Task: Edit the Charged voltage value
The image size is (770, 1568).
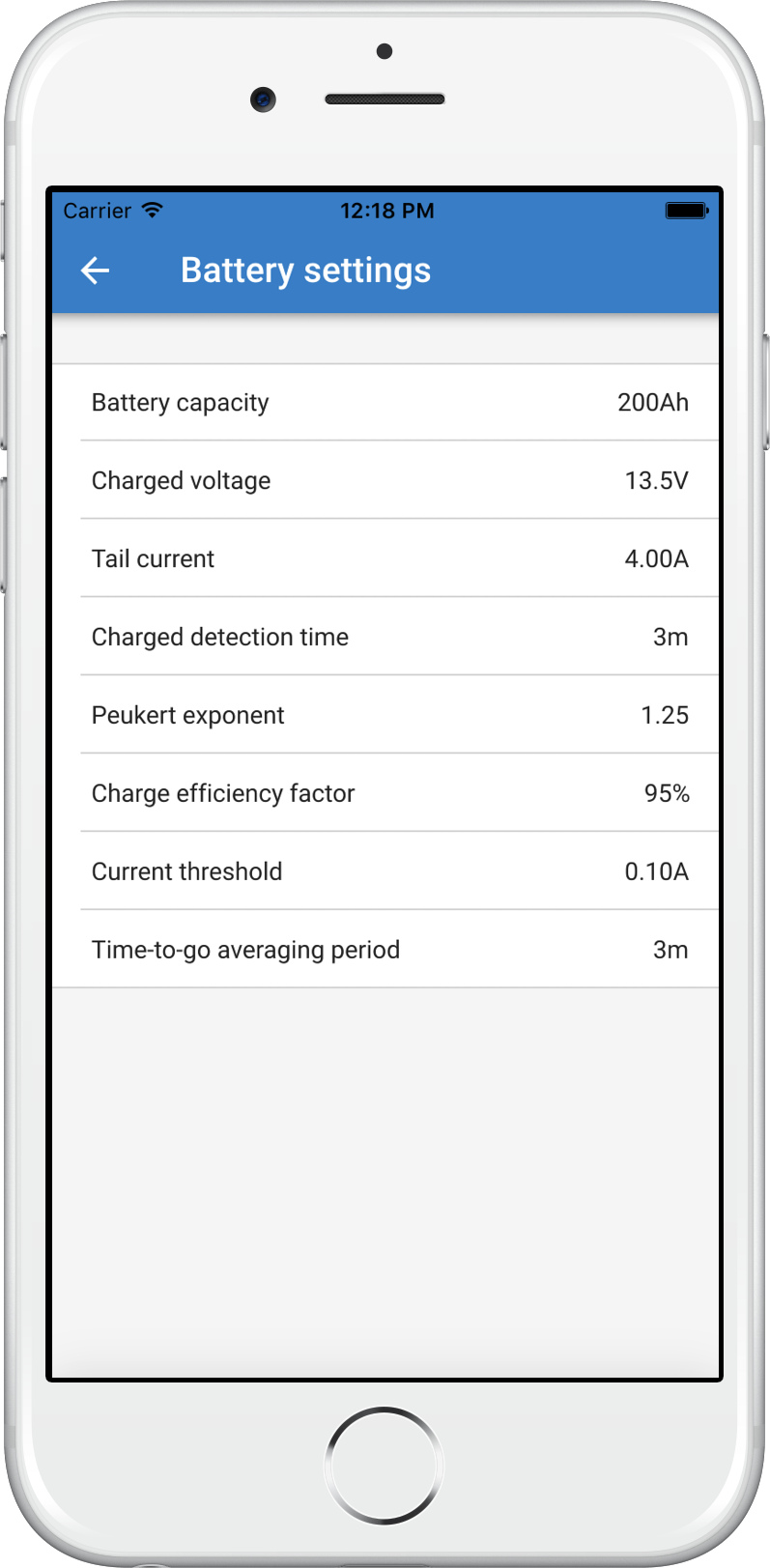Action: (386, 481)
